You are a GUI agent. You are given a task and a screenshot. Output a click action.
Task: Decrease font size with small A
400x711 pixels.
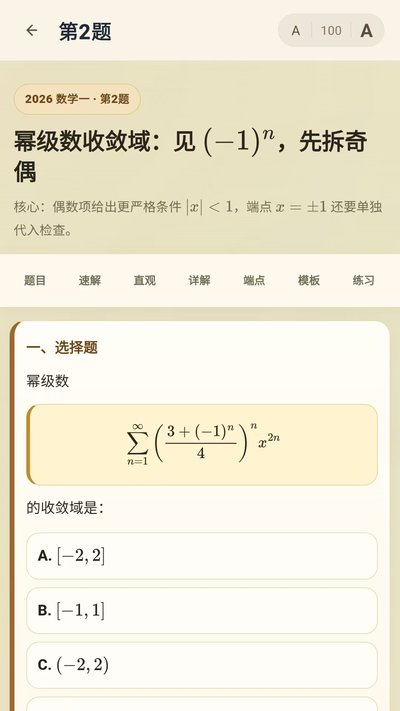[296, 31]
